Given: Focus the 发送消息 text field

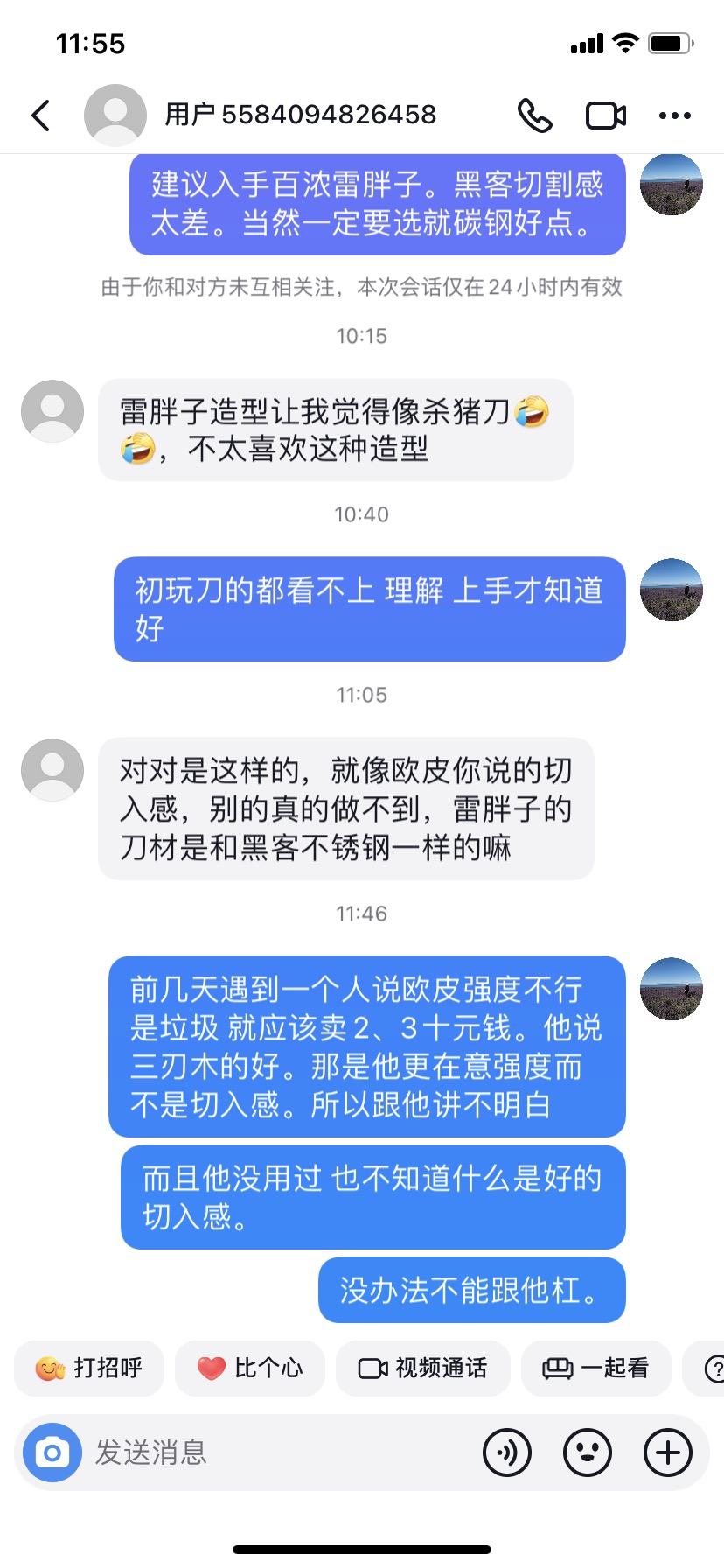Looking at the screenshot, I should click(280, 1452).
